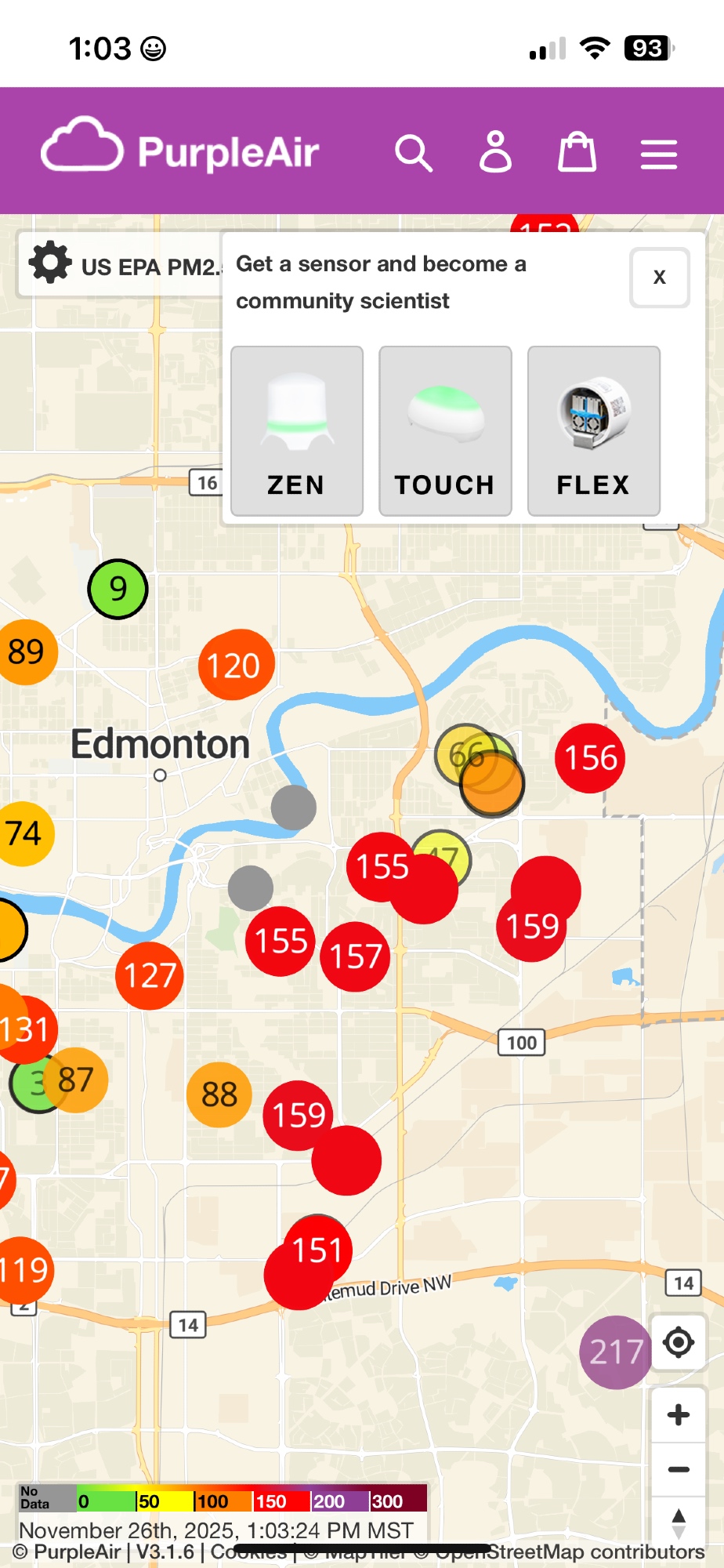Viewport: 724px width, 1568px height.
Task: Open the user account icon
Action: tap(495, 152)
